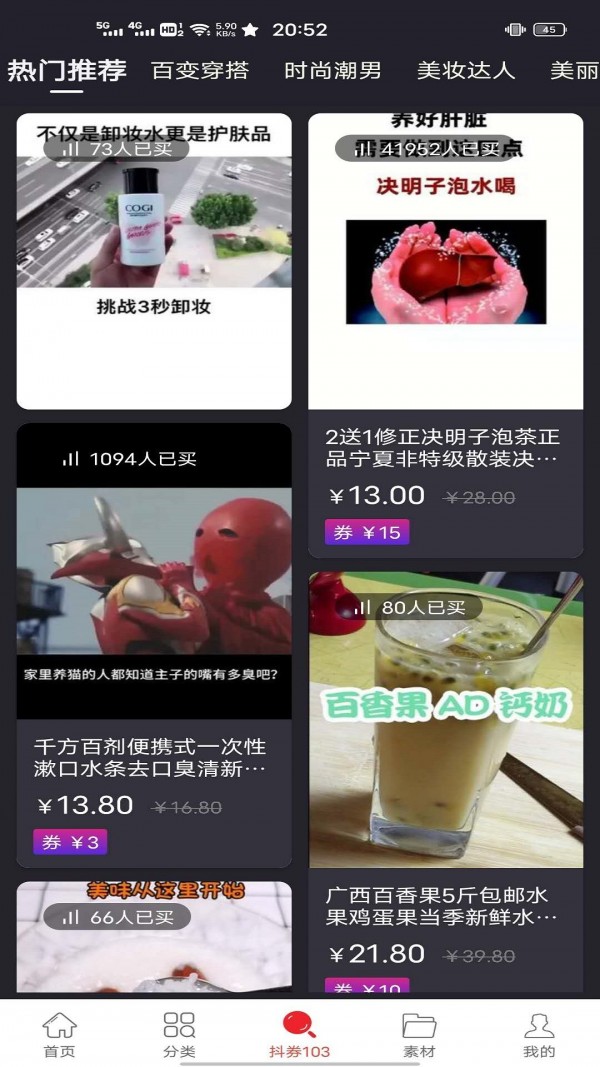The width and height of the screenshot is (600, 1067).
Task: Select the 时尚潮男 tab
Action: point(333,71)
